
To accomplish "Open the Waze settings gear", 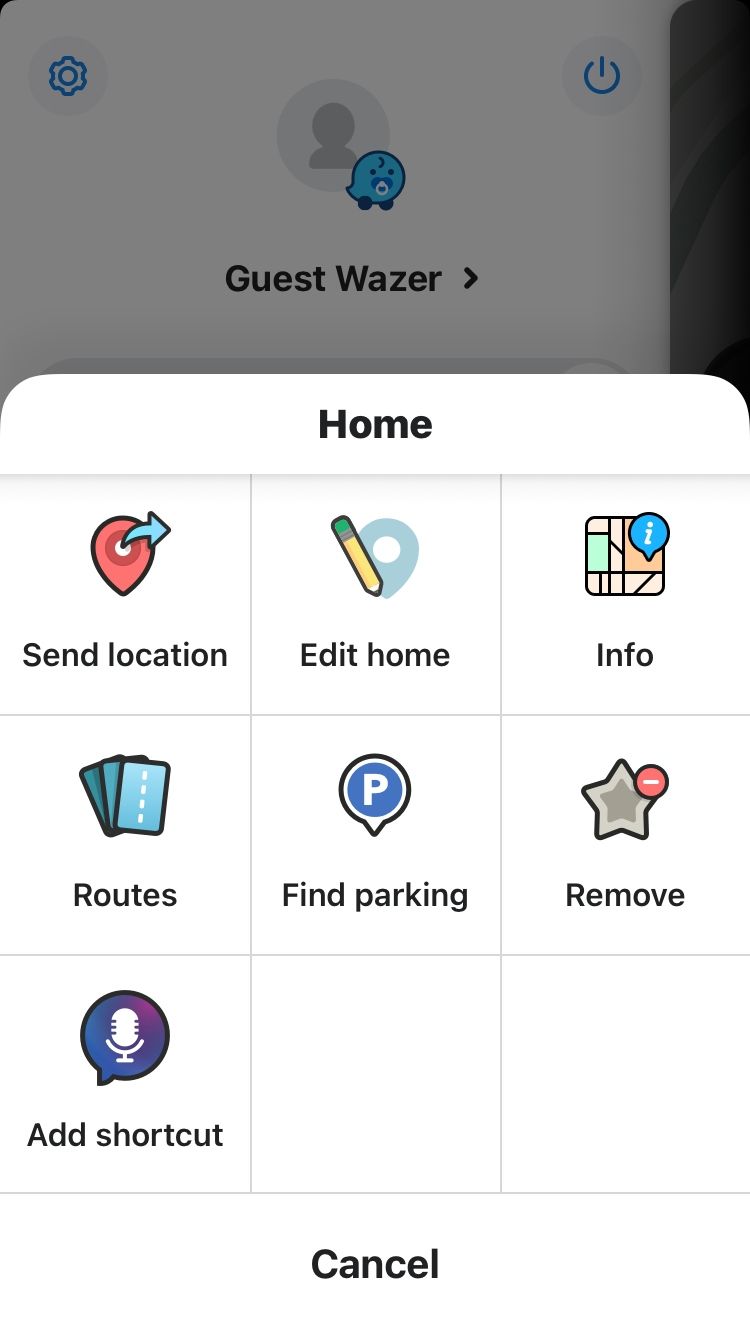I will pyautogui.click(x=67, y=75).
